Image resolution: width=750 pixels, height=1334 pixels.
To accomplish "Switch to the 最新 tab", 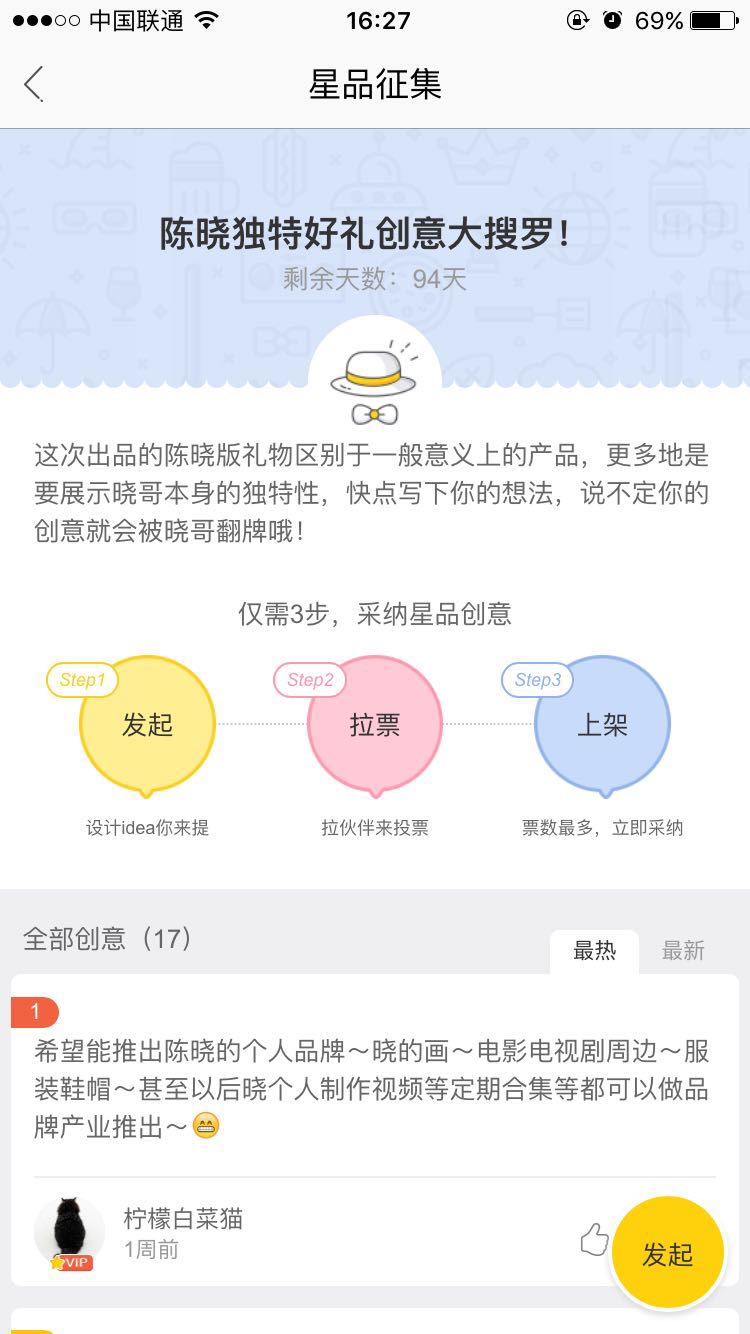I will pos(683,951).
